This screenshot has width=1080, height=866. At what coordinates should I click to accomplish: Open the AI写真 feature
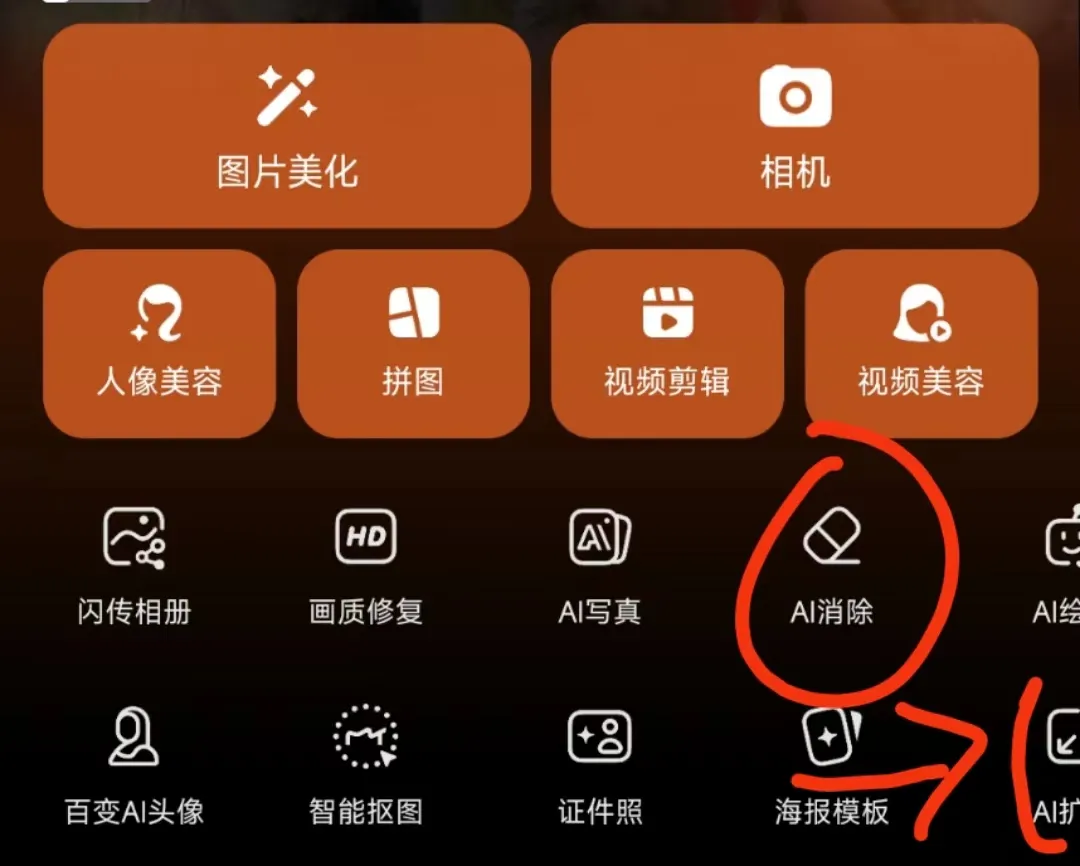[x=600, y=565]
